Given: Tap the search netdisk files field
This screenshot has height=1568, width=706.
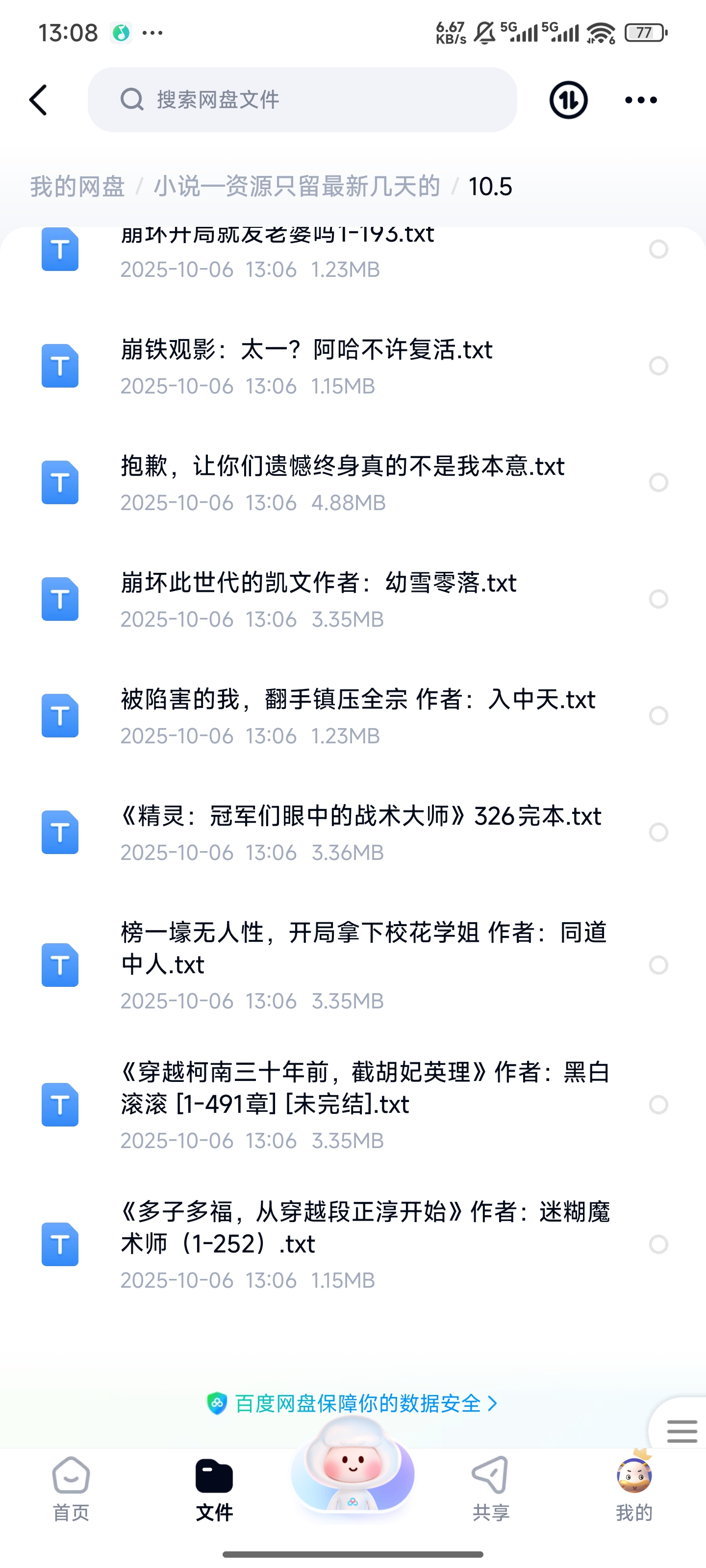Looking at the screenshot, I should [x=302, y=100].
